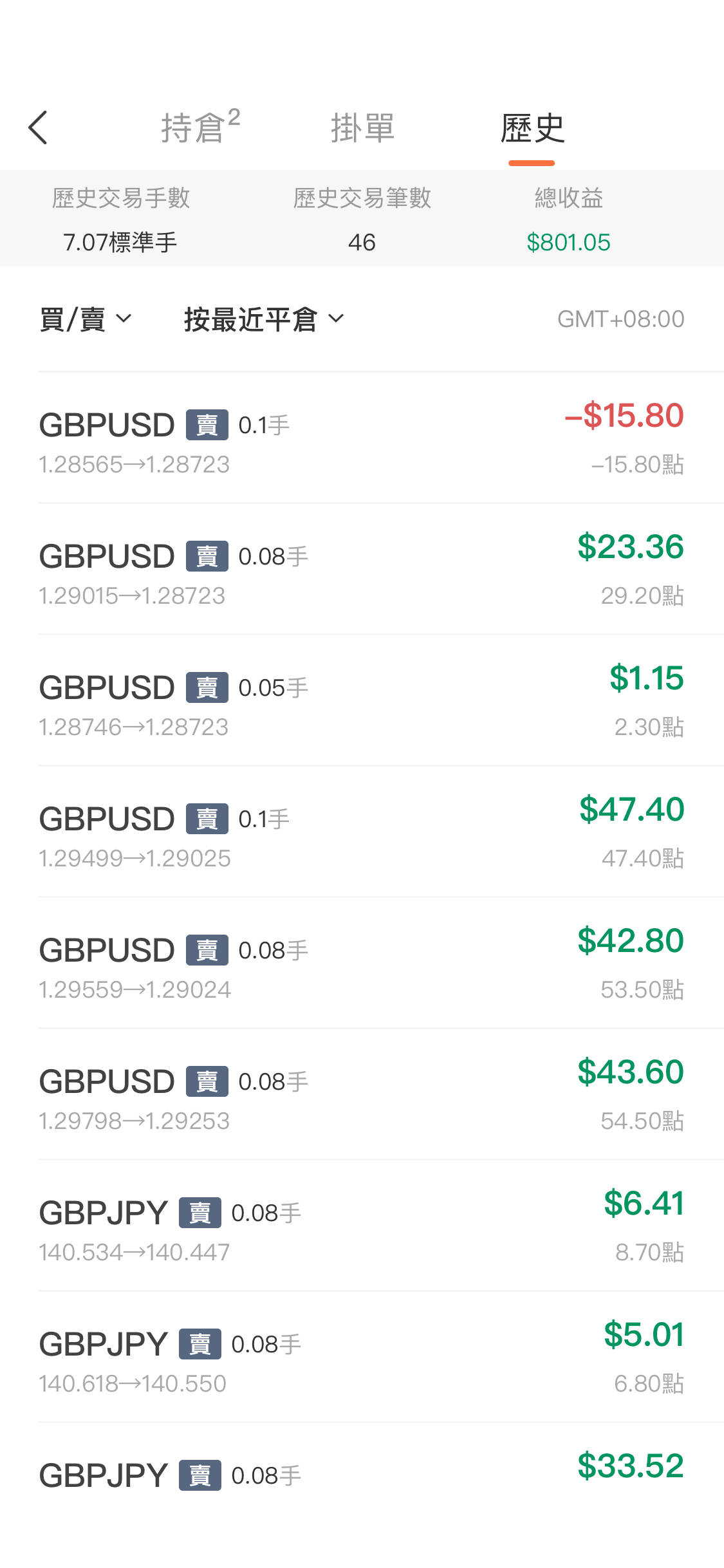View the GBPUSD trade earning $1.15
The width and height of the screenshot is (724, 1568).
pyautogui.click(x=362, y=701)
